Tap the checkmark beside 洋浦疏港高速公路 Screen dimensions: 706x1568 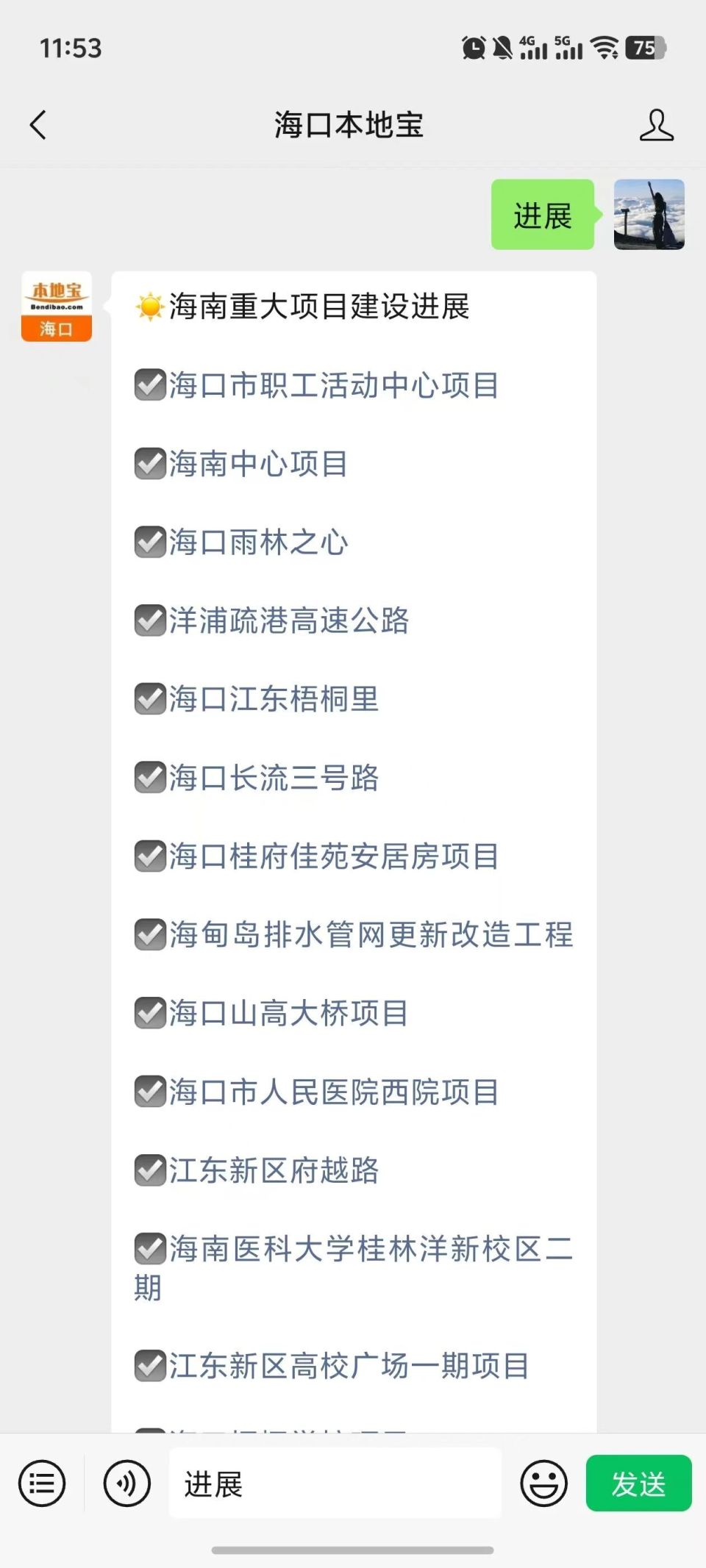coord(149,621)
